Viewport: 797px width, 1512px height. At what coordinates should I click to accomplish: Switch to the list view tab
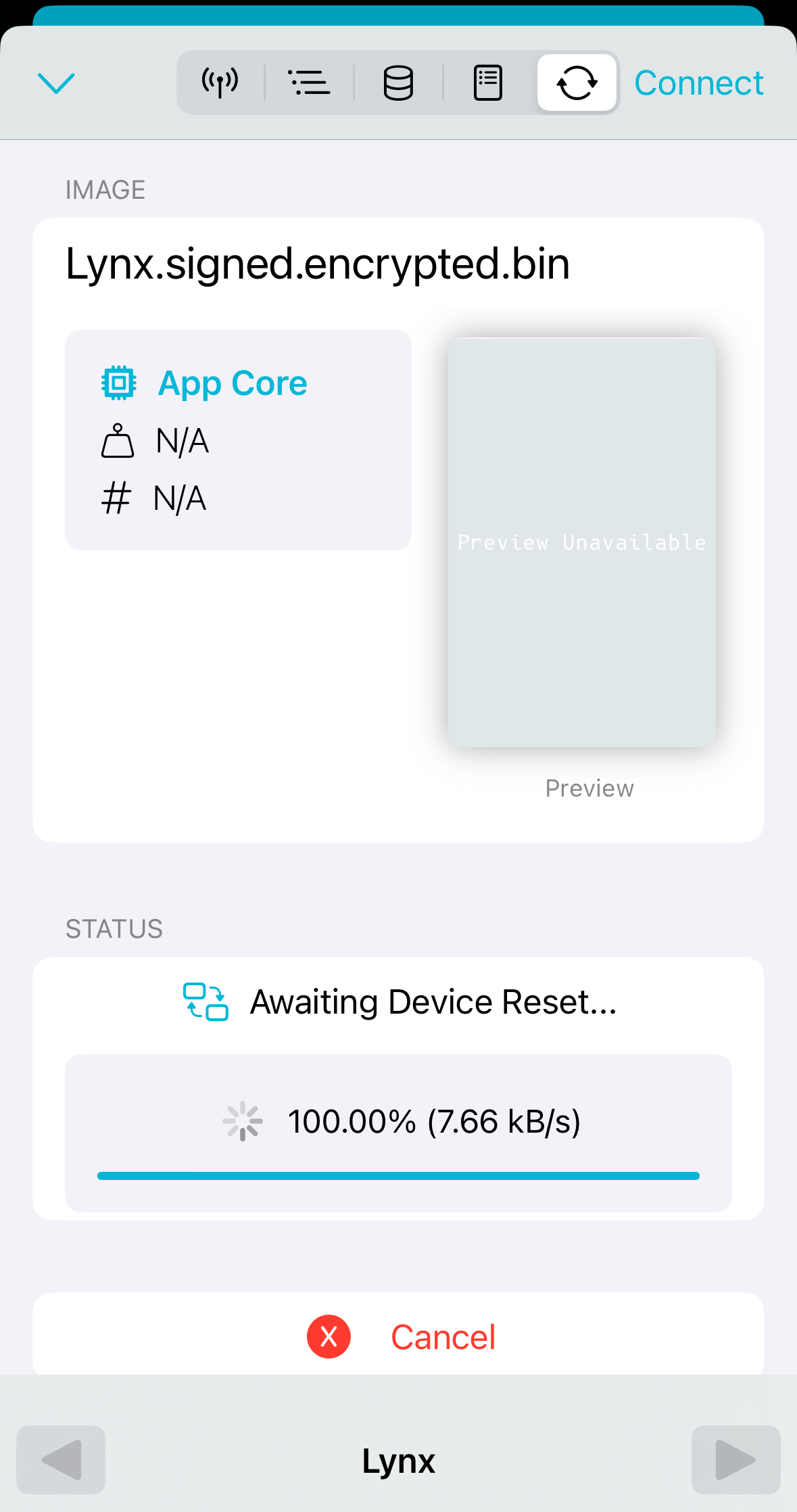pos(309,83)
